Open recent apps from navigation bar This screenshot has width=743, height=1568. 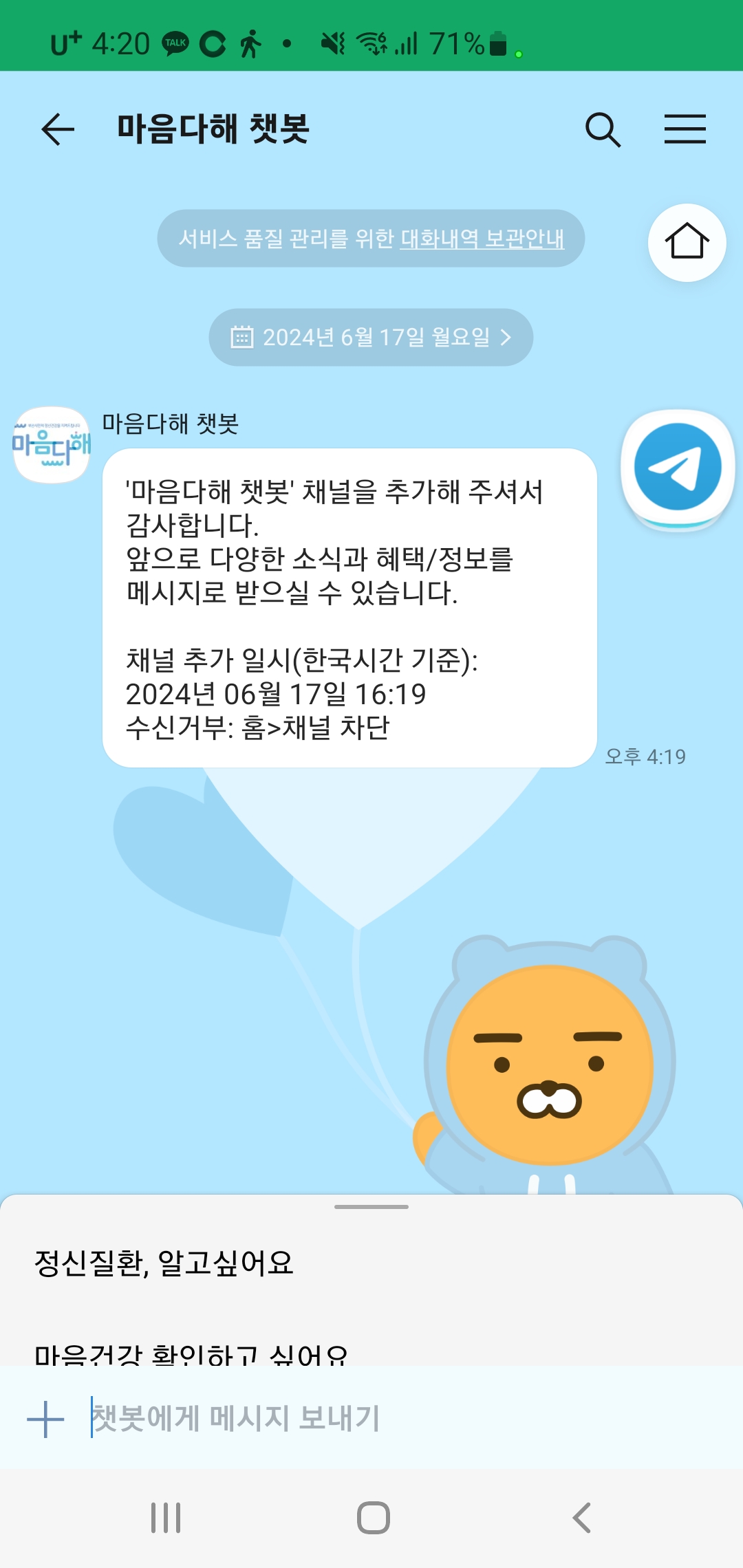coord(166,1517)
